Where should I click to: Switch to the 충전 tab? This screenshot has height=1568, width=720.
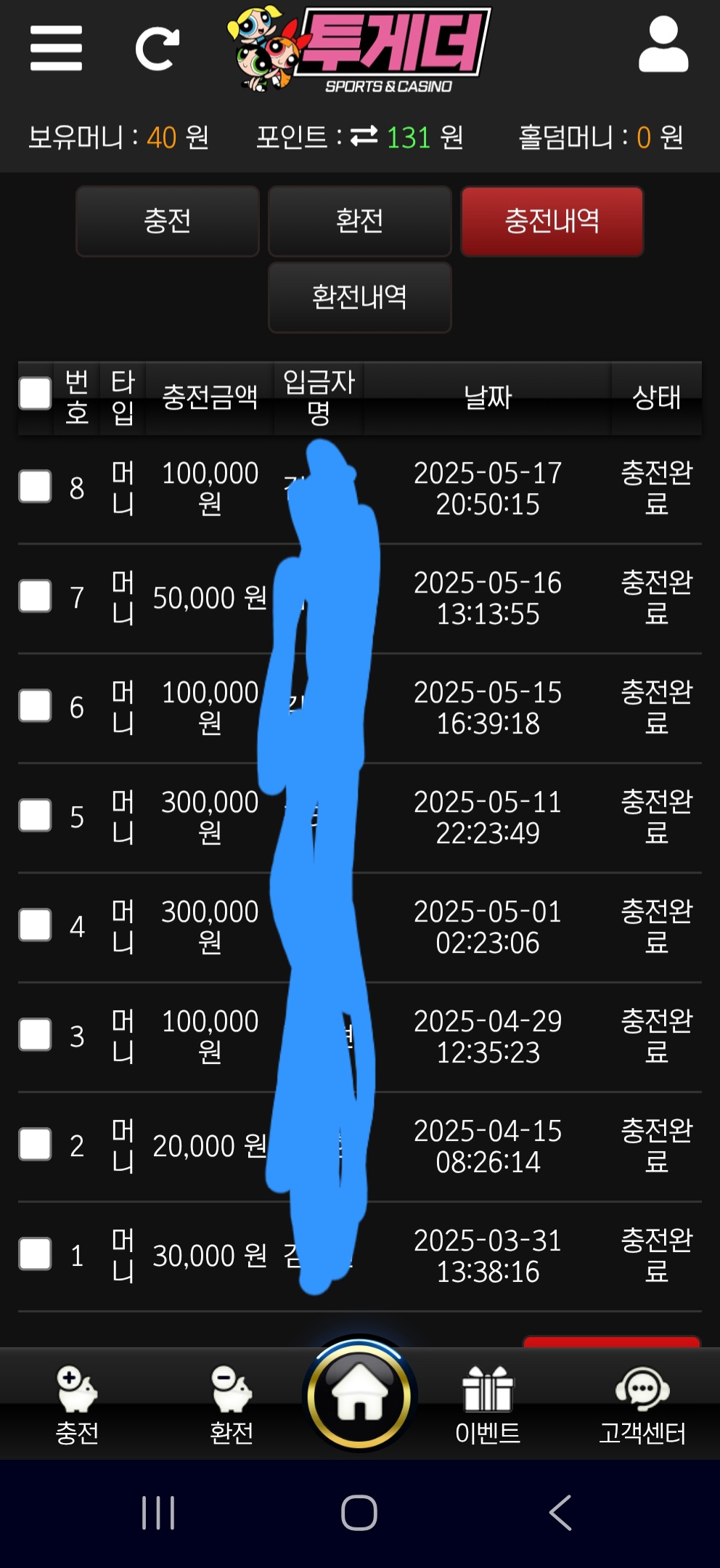coord(168,221)
